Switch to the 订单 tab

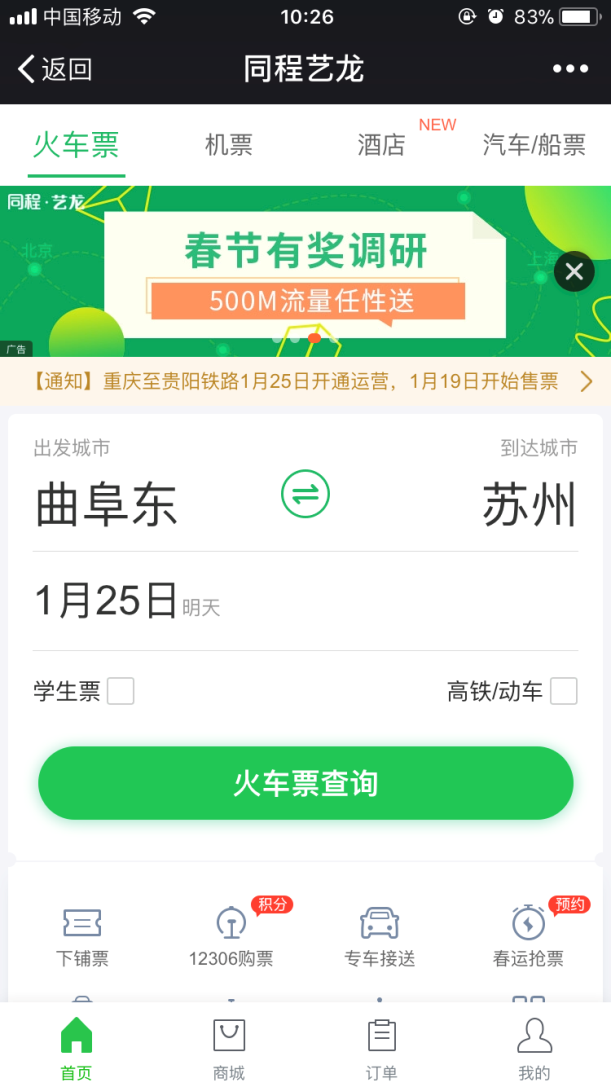coord(381,1049)
